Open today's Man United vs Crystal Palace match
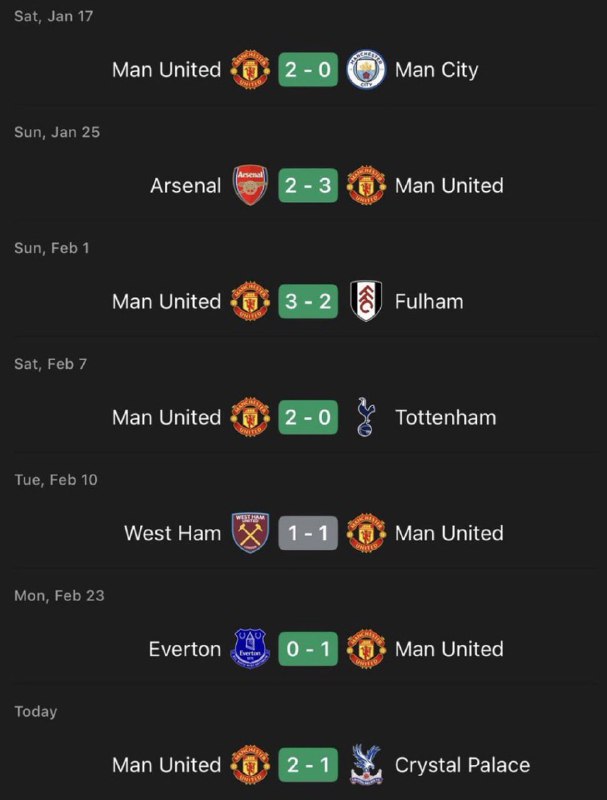 coord(307,765)
